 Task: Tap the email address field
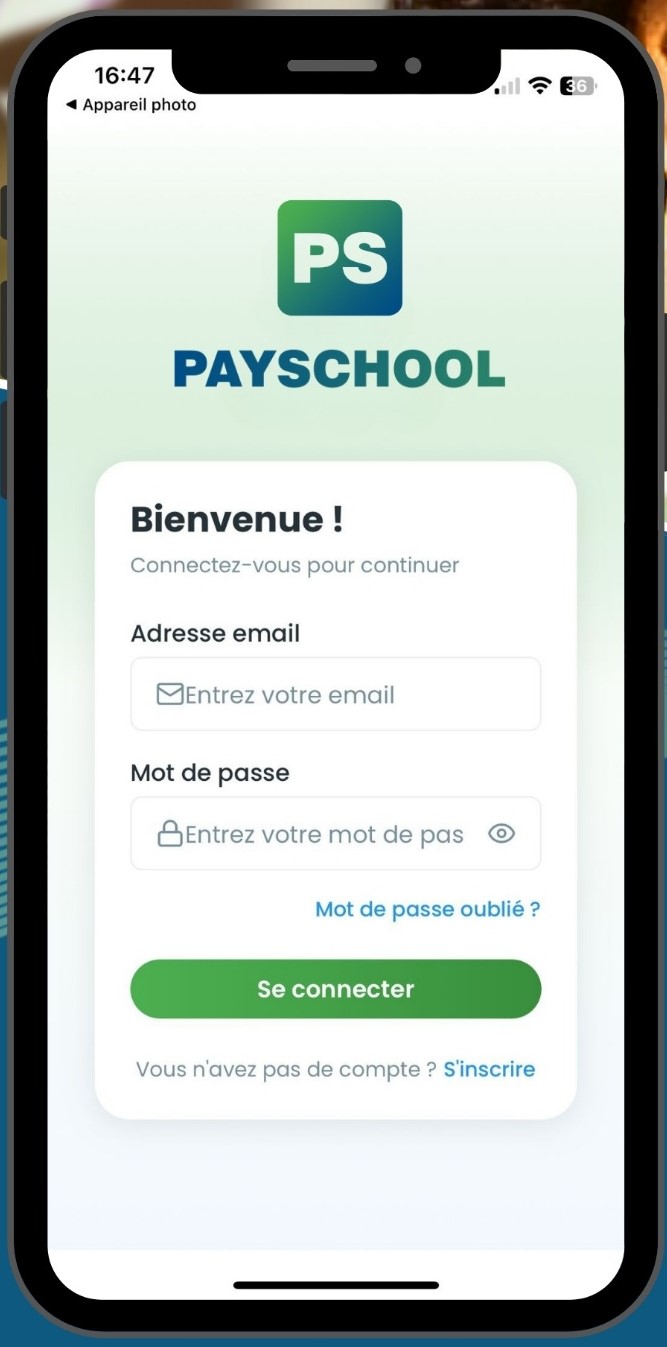click(335, 694)
